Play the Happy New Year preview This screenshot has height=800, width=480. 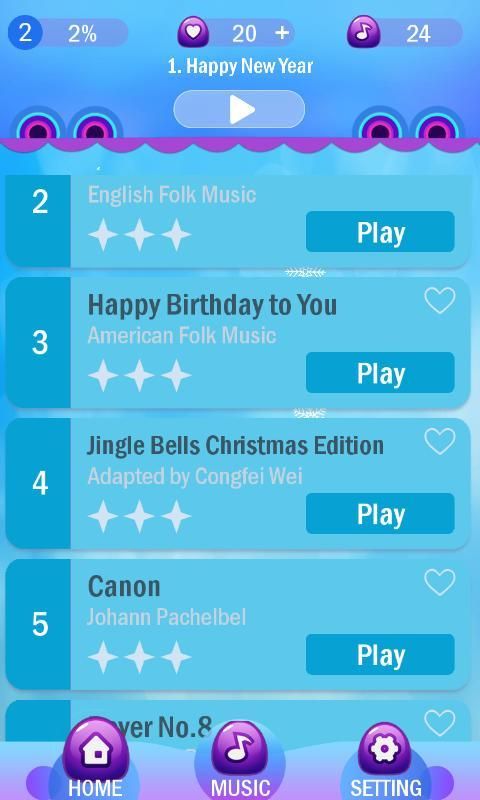[x=239, y=109]
